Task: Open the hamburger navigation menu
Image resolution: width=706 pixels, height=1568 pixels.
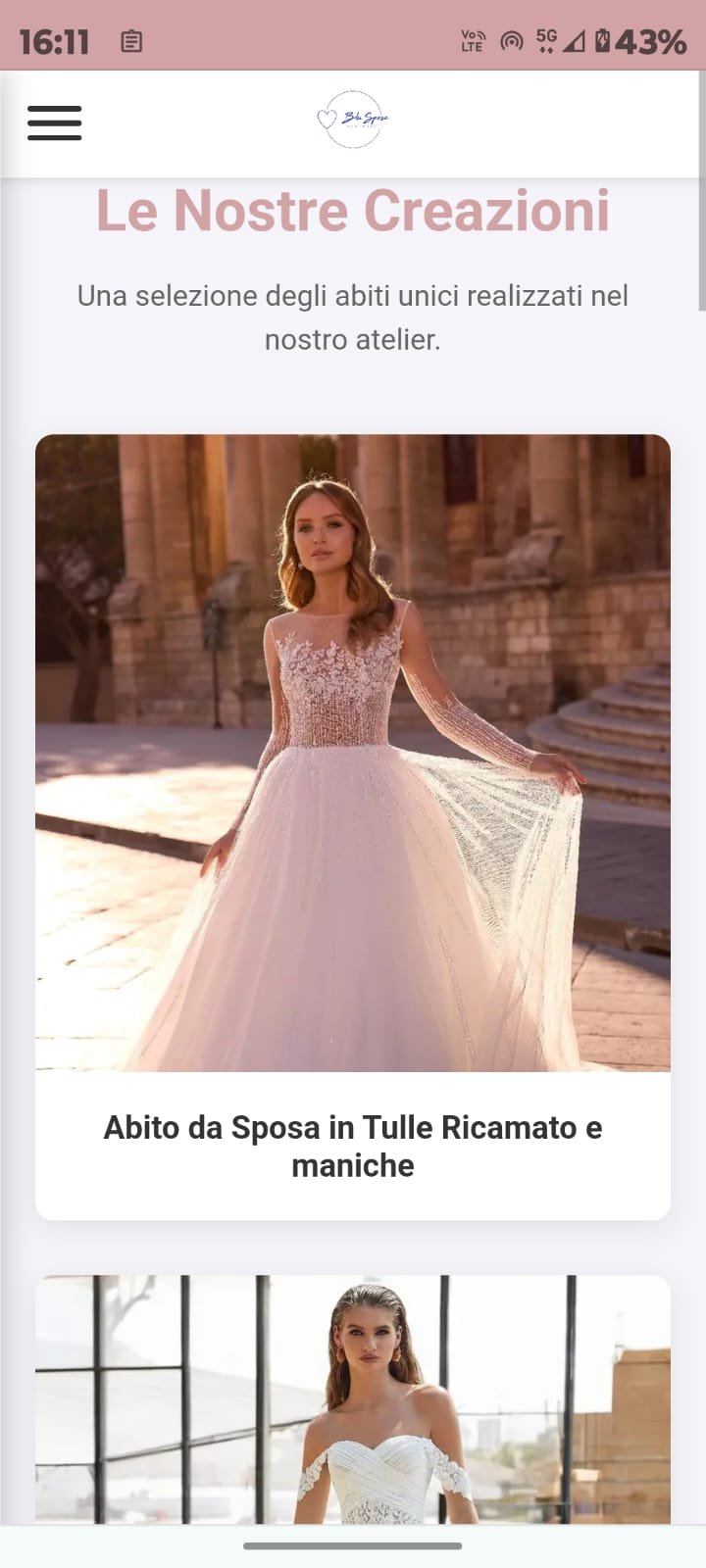Action: click(54, 122)
